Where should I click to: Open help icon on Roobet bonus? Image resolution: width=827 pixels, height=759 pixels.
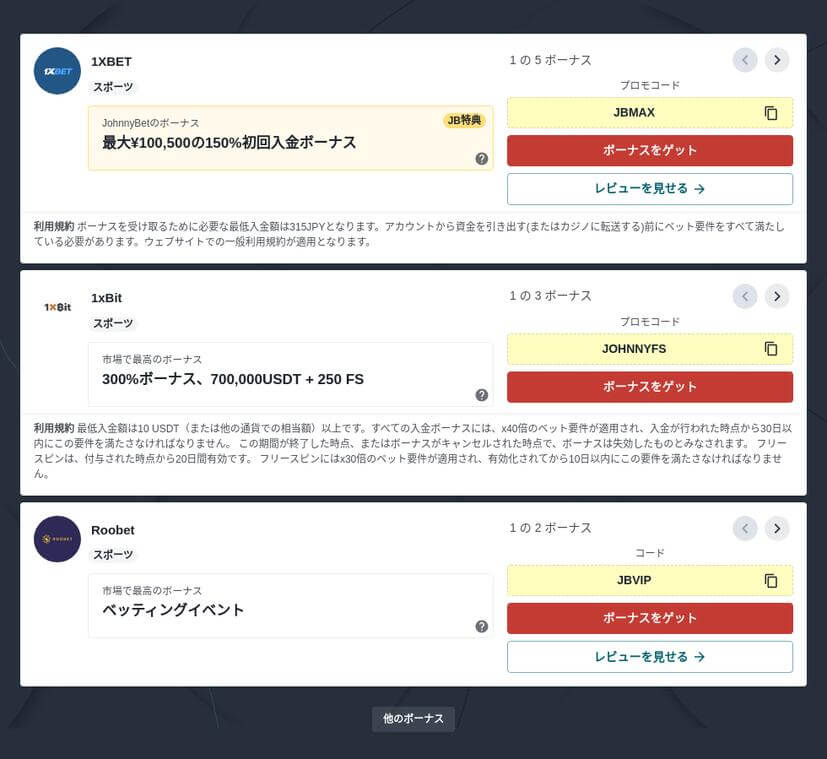pyautogui.click(x=482, y=626)
